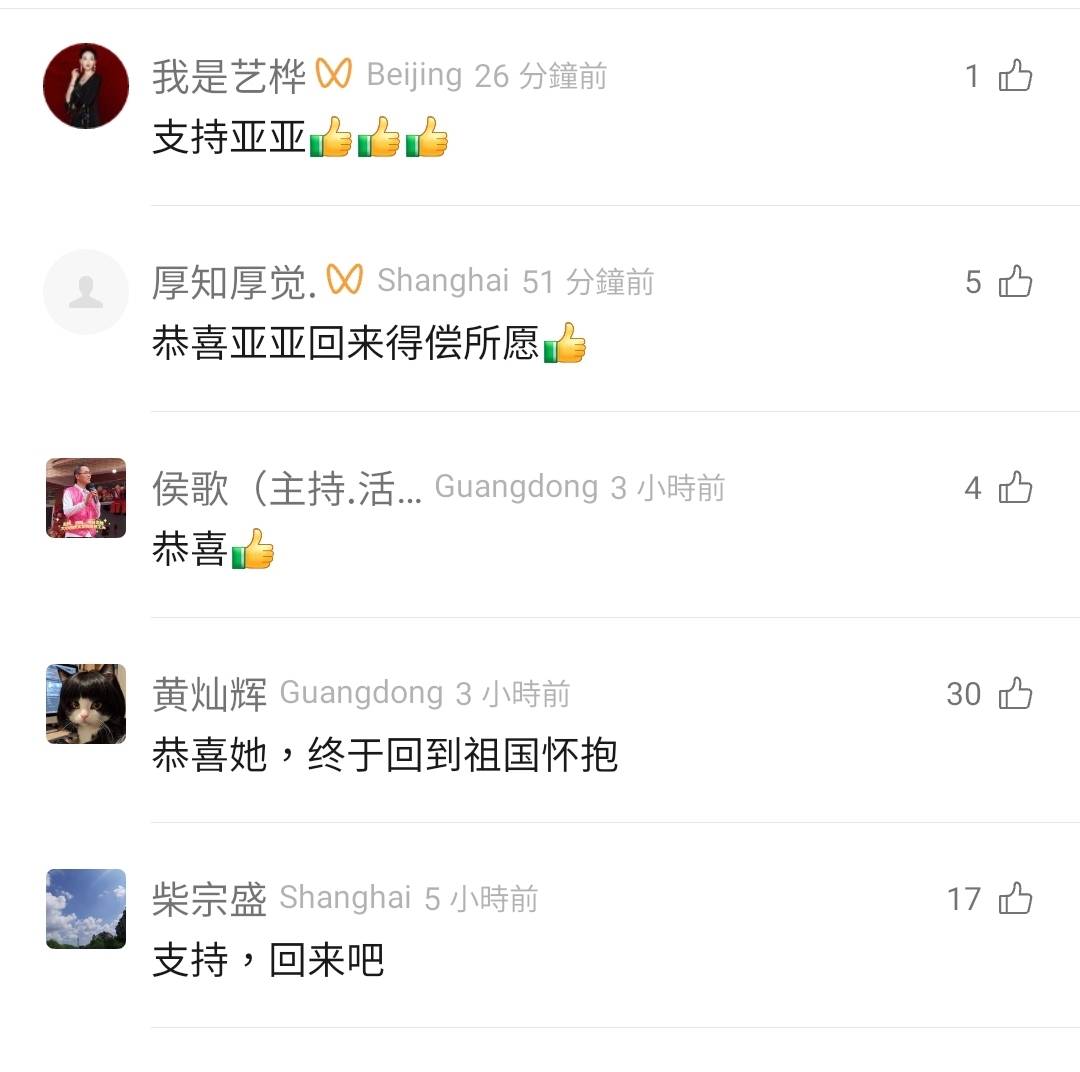The height and width of the screenshot is (1072, 1080).
Task: Open comment 恭喜亚亚回来得偿所愿 to reply
Action: 345,344
